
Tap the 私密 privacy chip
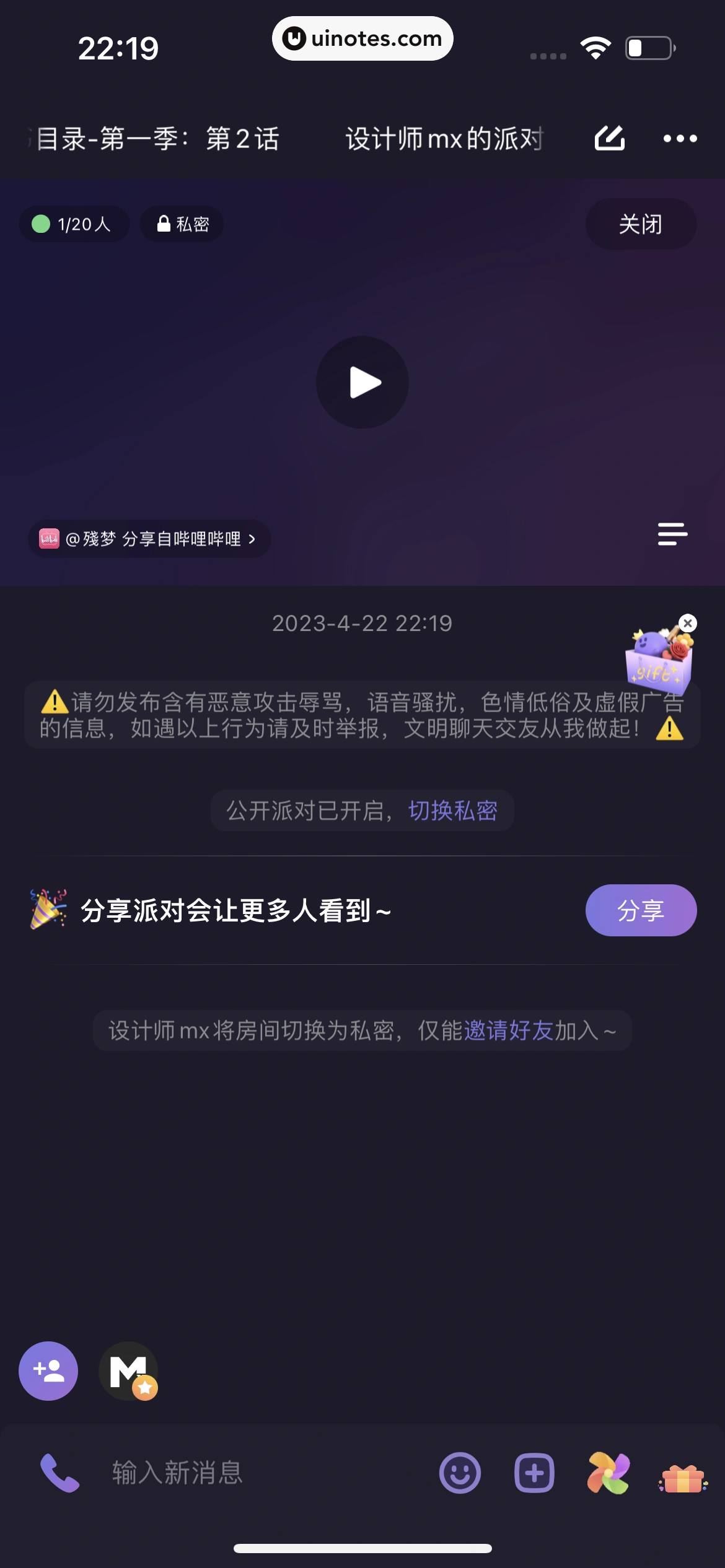(182, 224)
